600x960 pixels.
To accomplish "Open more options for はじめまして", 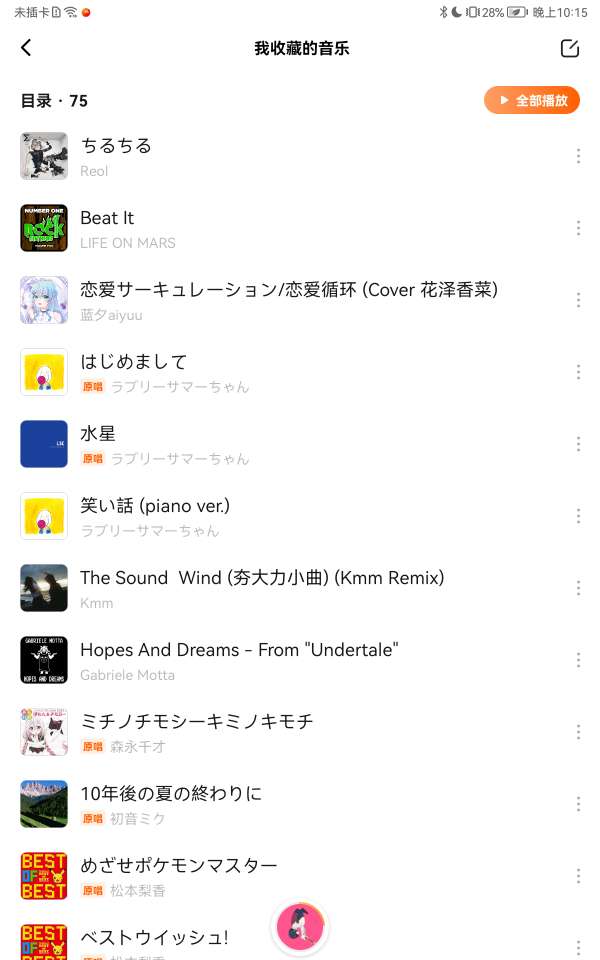I will (578, 372).
